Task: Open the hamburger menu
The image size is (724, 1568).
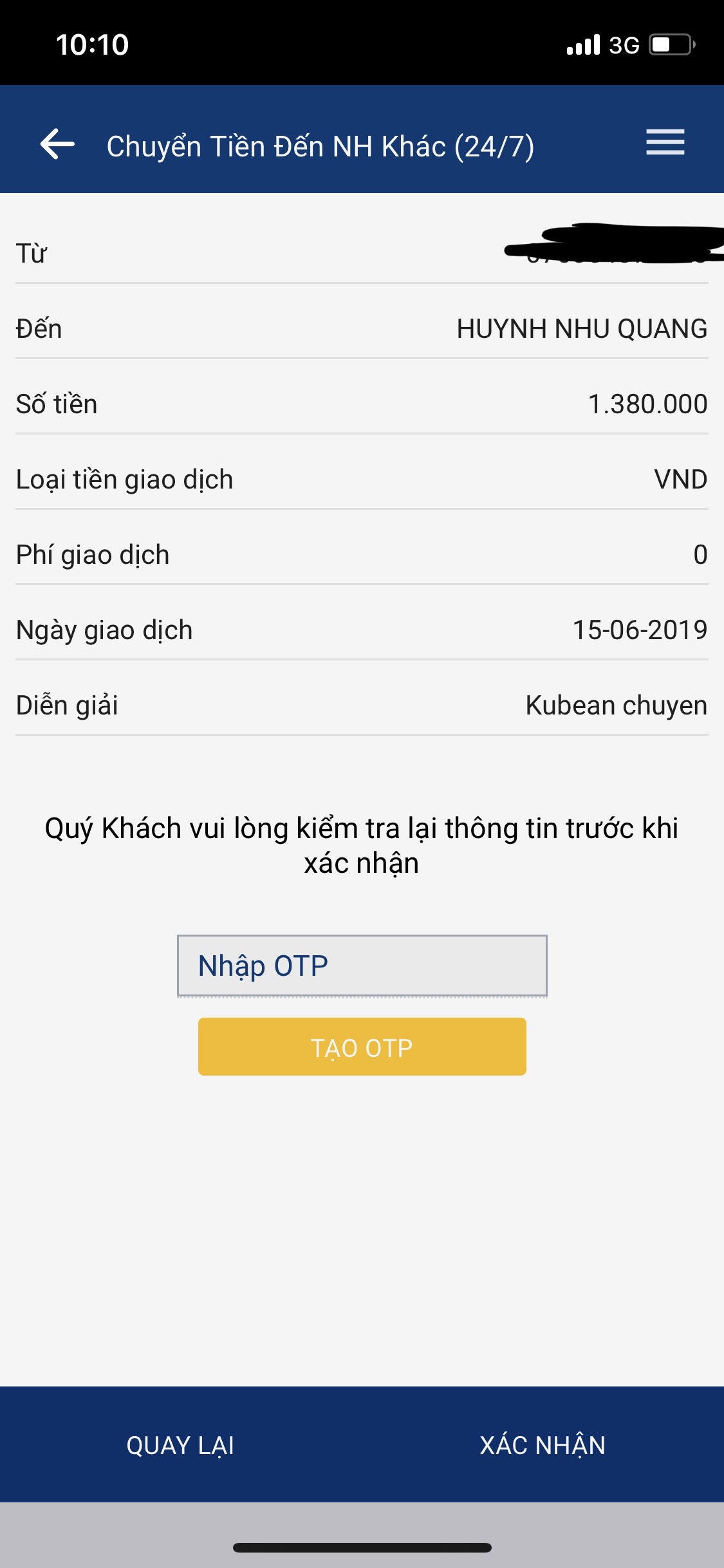Action: click(665, 142)
